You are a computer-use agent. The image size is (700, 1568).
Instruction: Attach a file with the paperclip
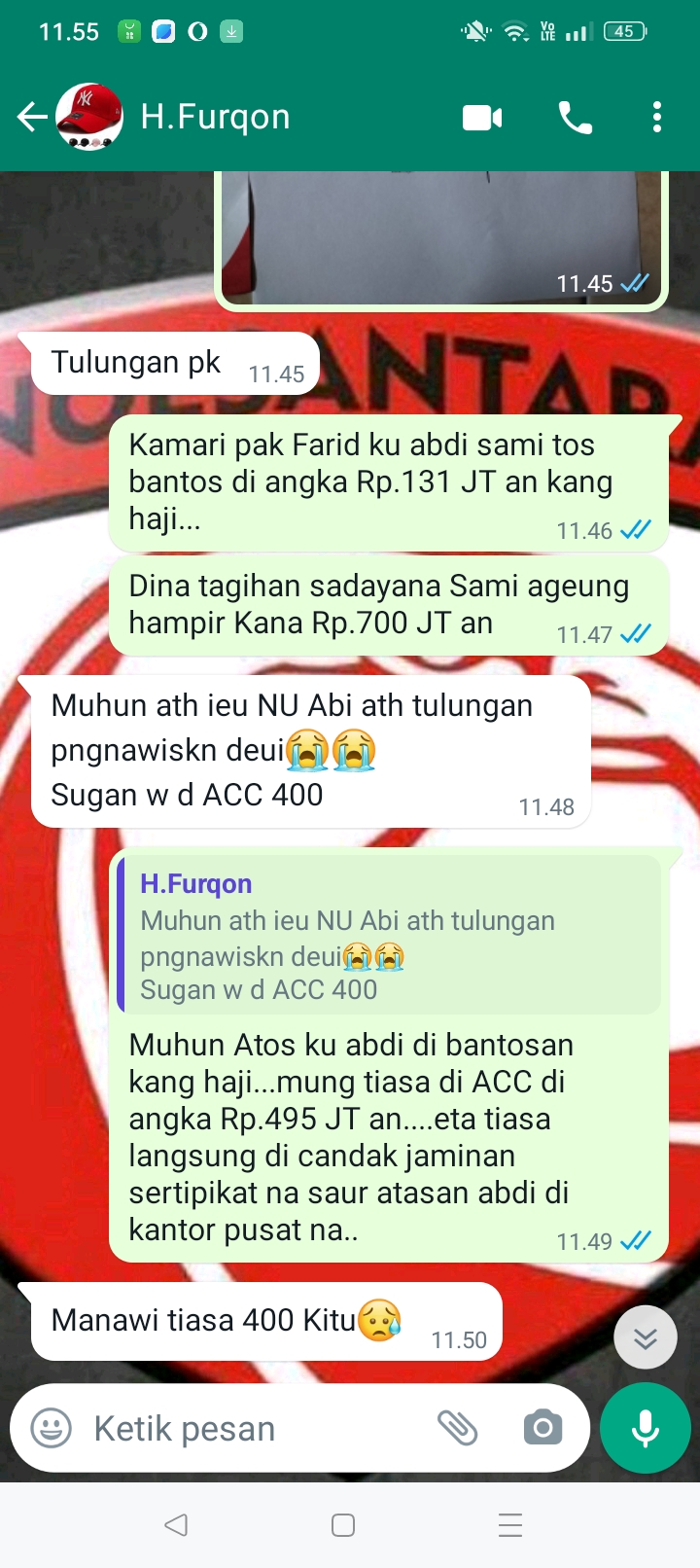457,1428
